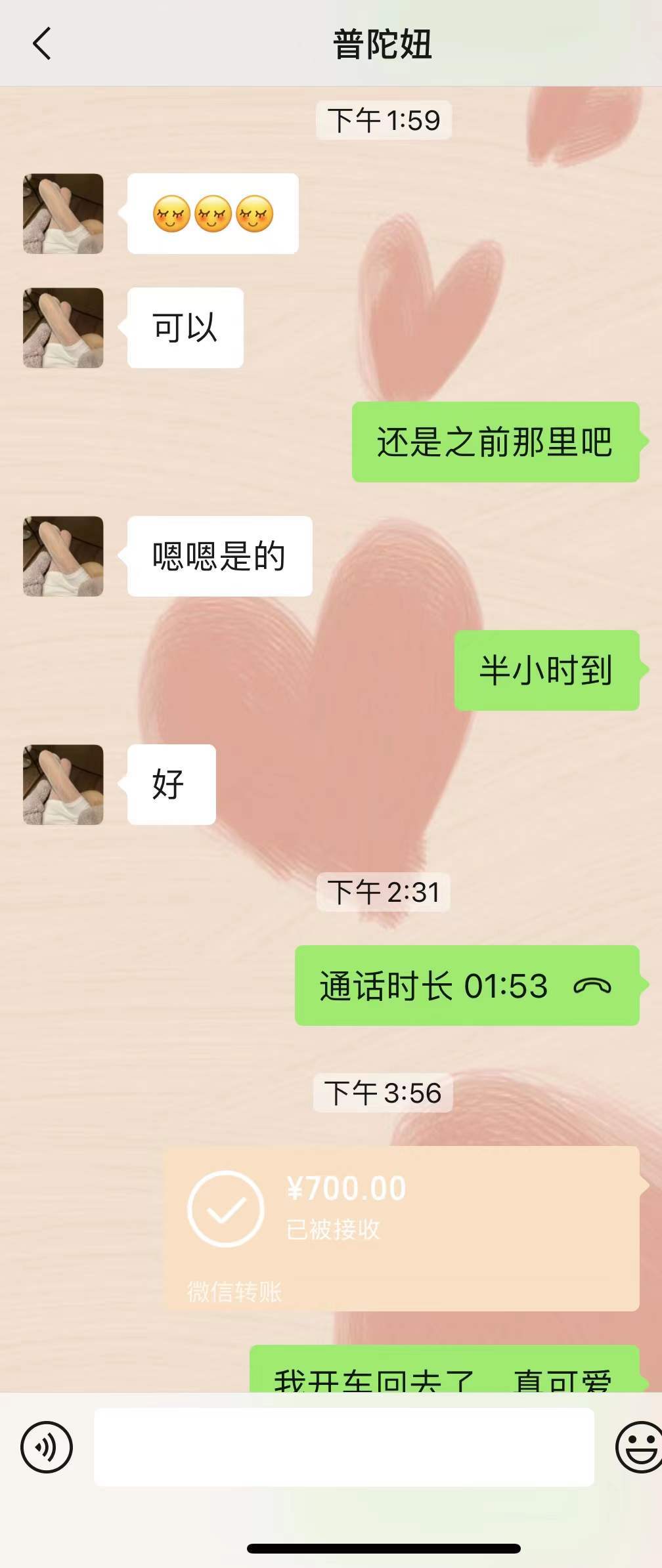This screenshot has height=1568, width=662.
Task: Open contact avatar beside the emoji message
Action: [x=63, y=213]
